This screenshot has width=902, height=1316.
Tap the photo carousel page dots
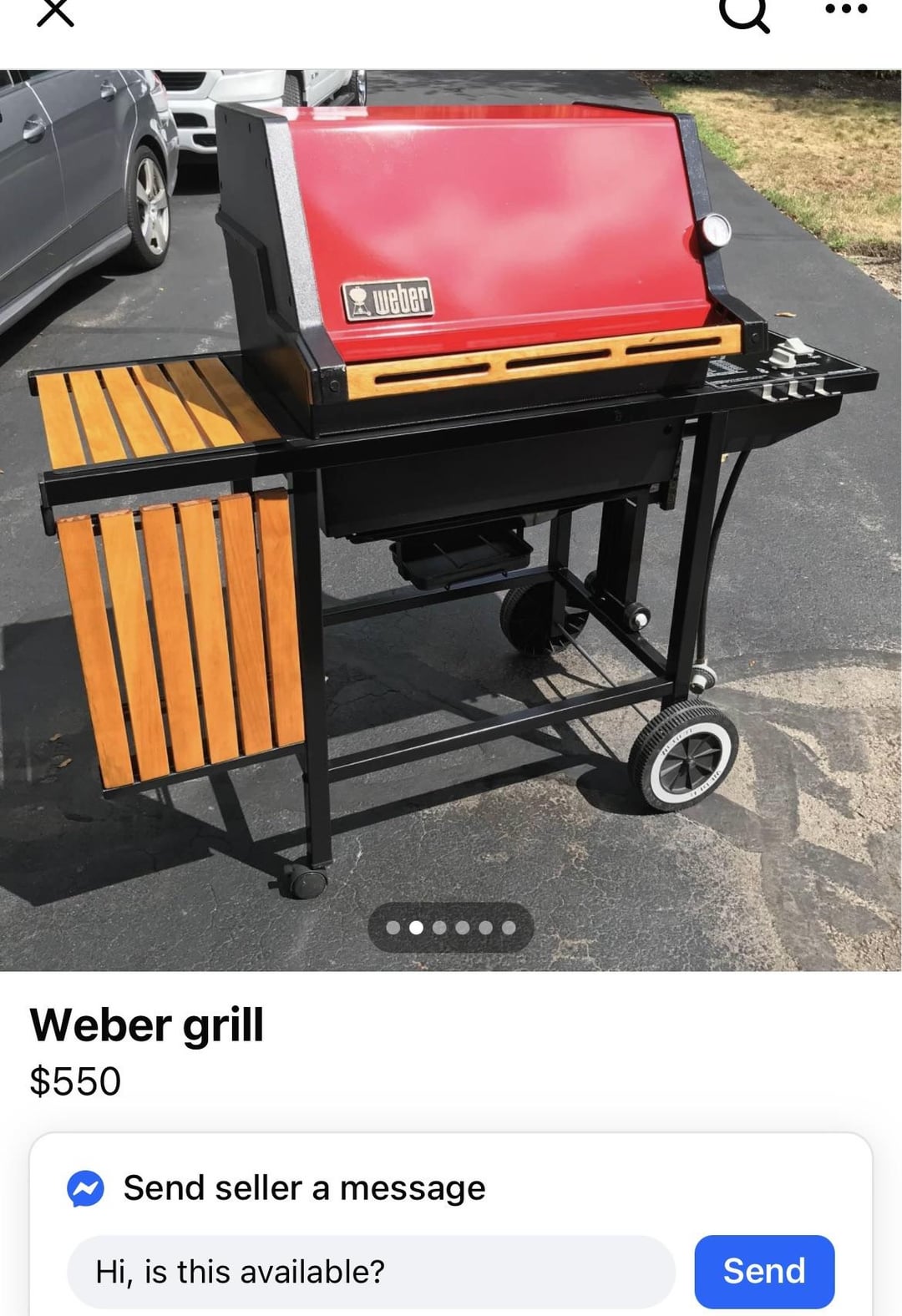(450, 927)
